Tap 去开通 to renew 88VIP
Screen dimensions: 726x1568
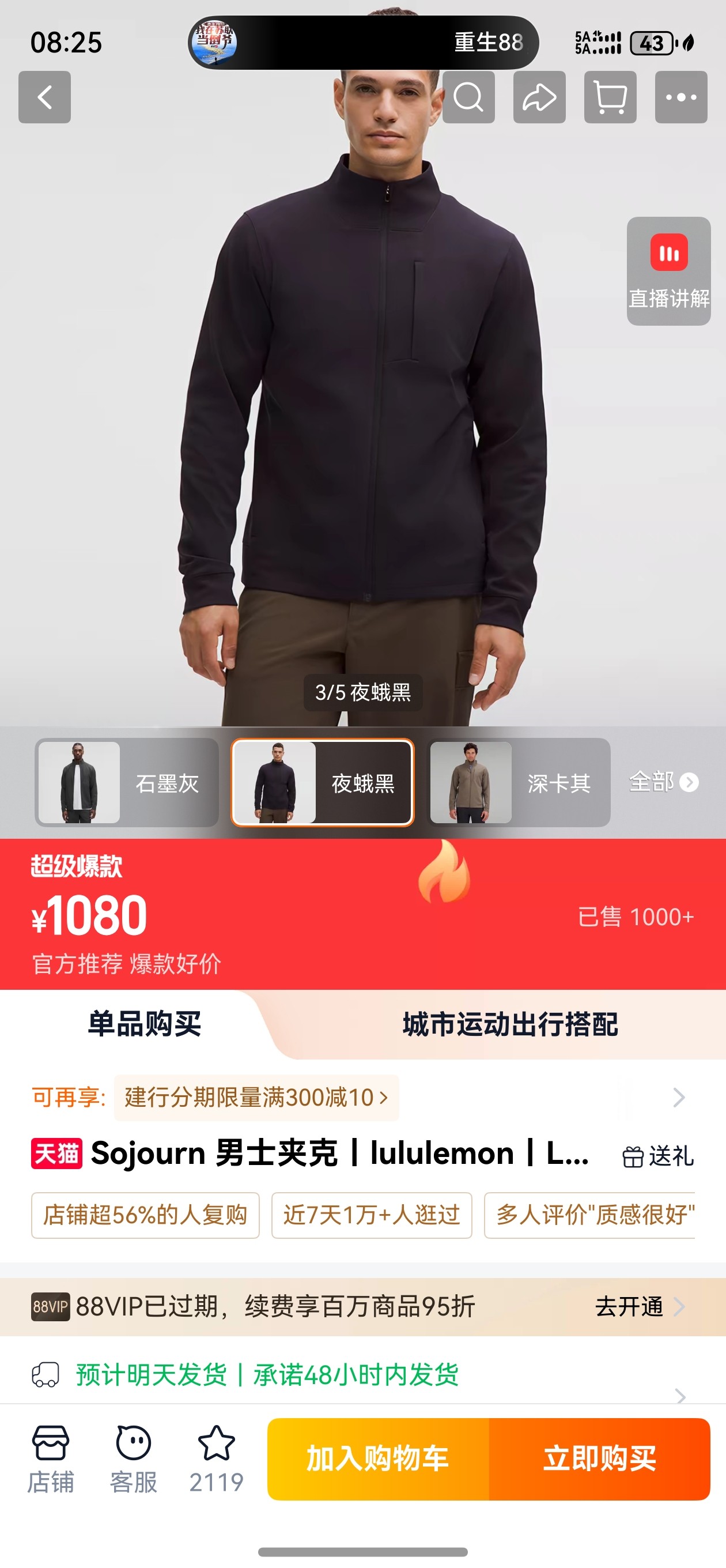coord(640,1306)
